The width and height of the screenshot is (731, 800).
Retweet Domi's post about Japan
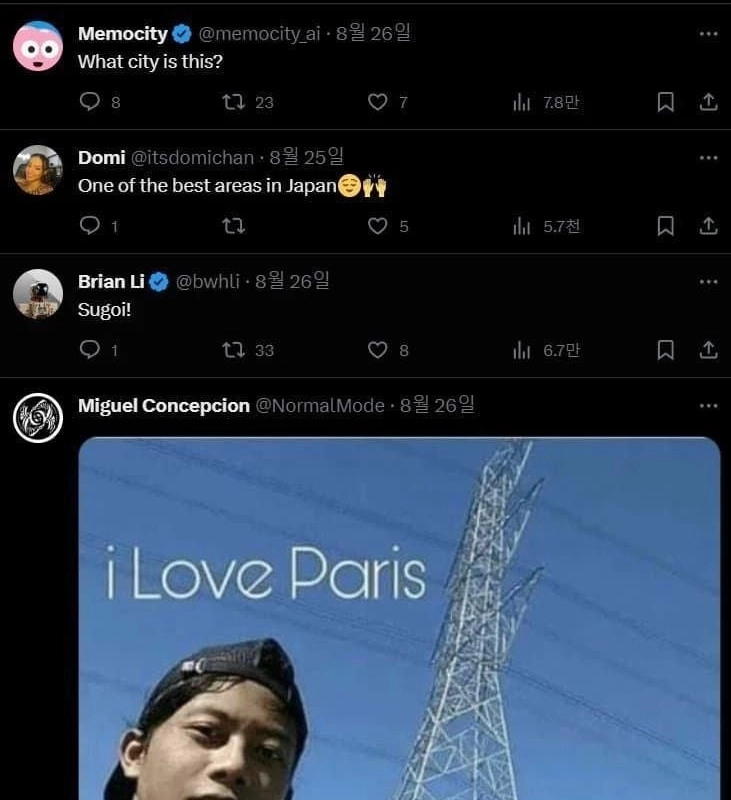coord(233,226)
